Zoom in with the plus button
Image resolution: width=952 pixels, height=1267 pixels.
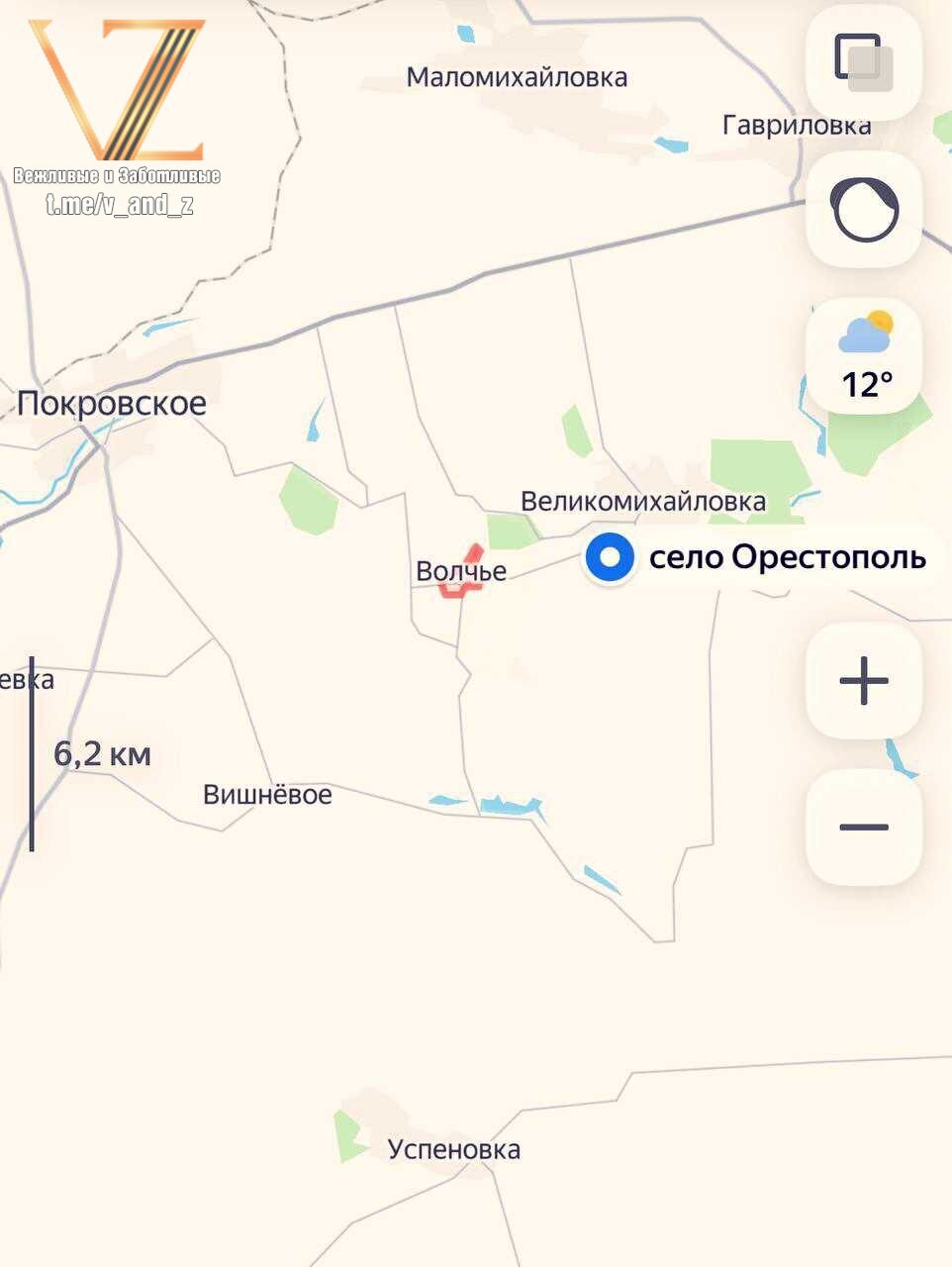pos(863,679)
